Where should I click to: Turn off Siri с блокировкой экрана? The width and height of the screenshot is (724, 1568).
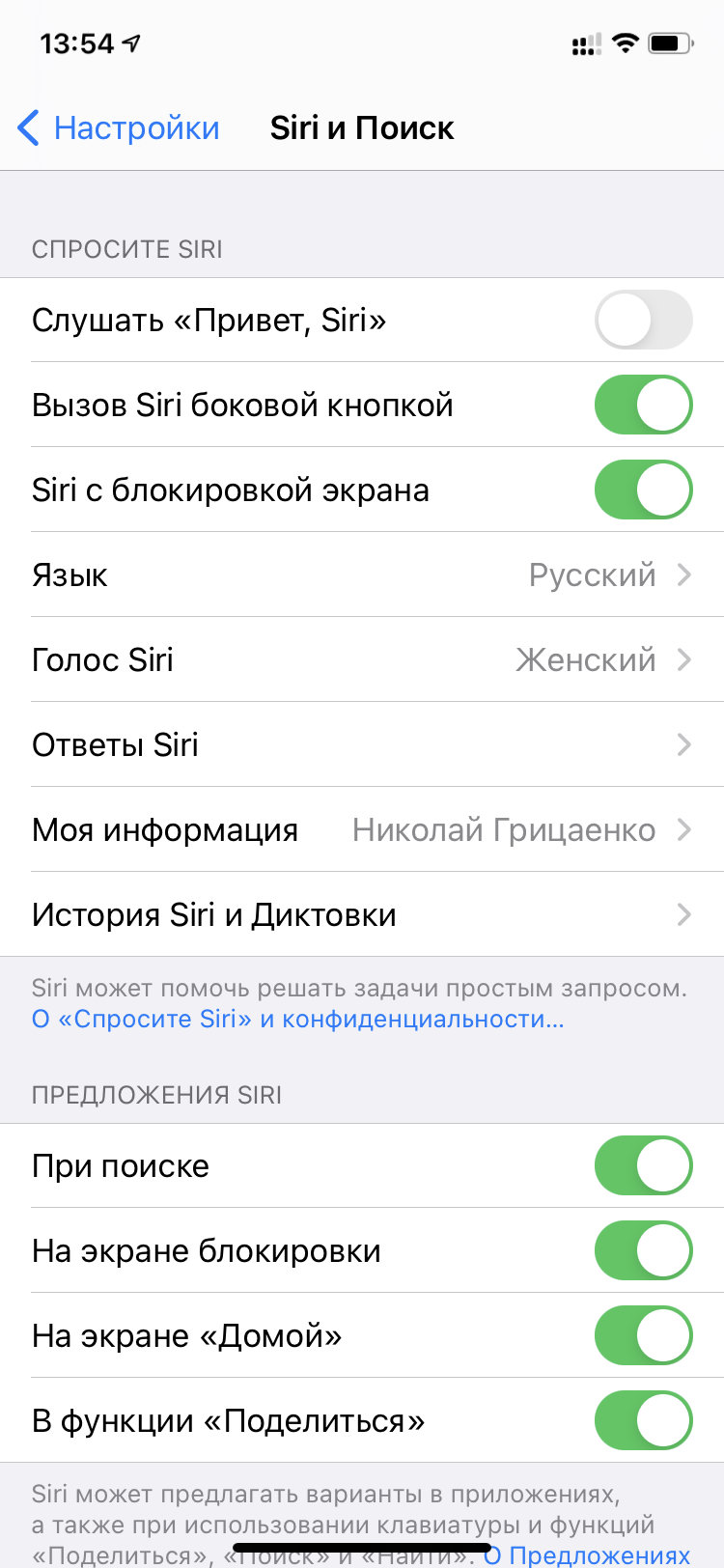coord(643,490)
